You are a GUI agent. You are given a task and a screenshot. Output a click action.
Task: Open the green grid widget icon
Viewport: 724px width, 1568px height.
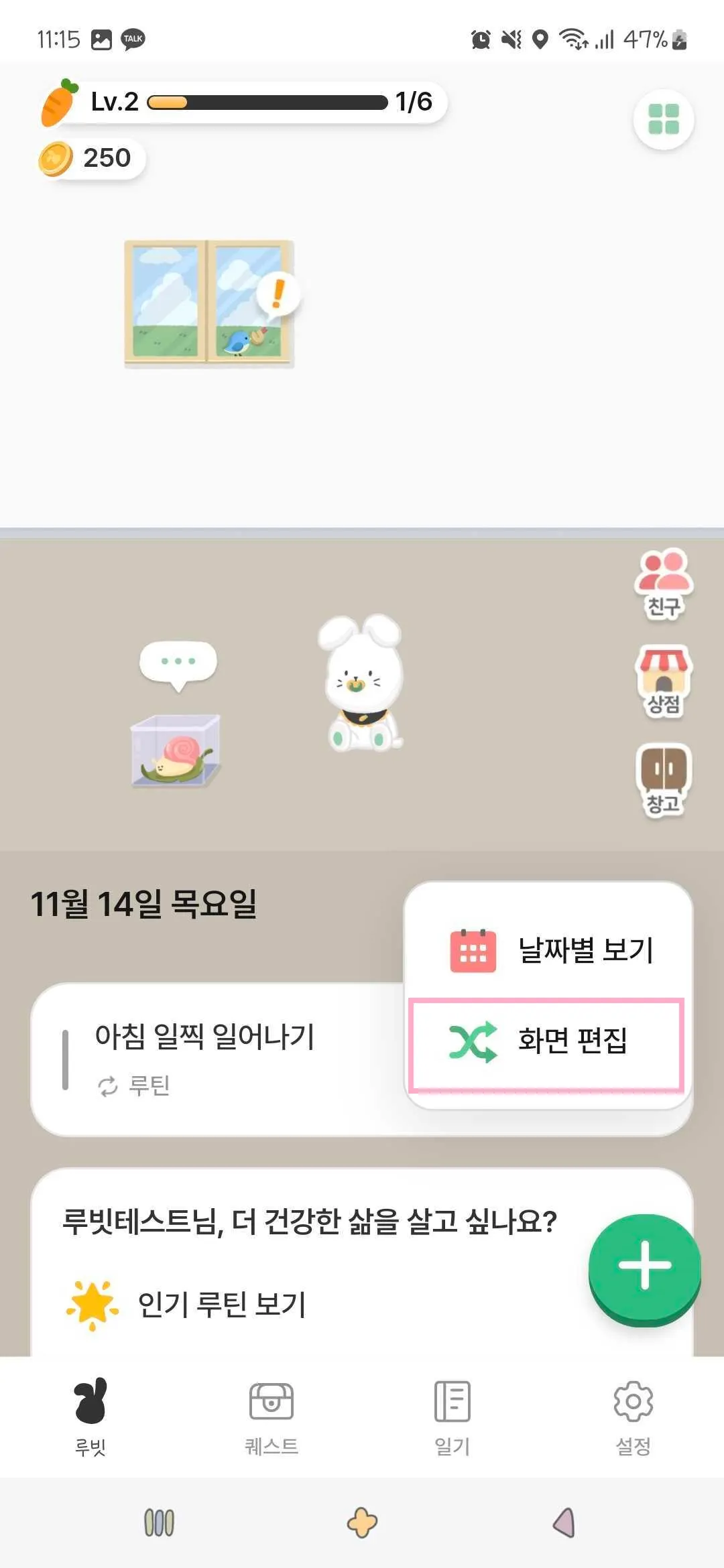(x=663, y=119)
